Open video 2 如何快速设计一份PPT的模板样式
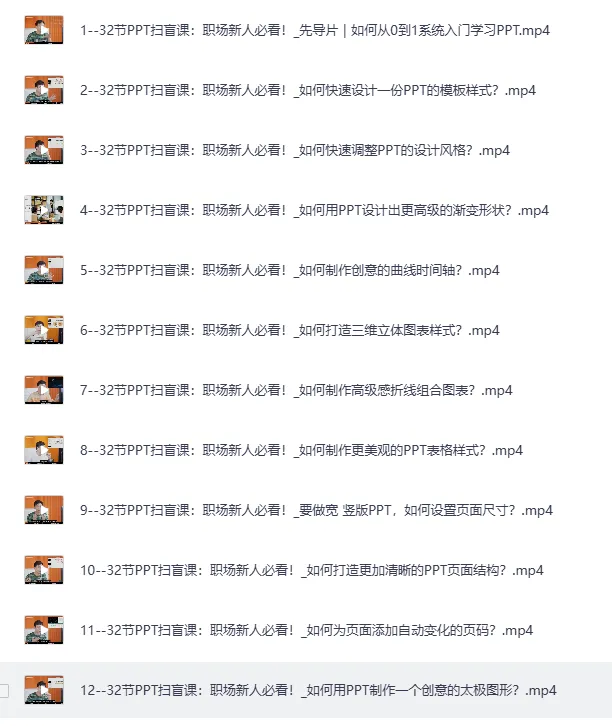 tap(308, 90)
